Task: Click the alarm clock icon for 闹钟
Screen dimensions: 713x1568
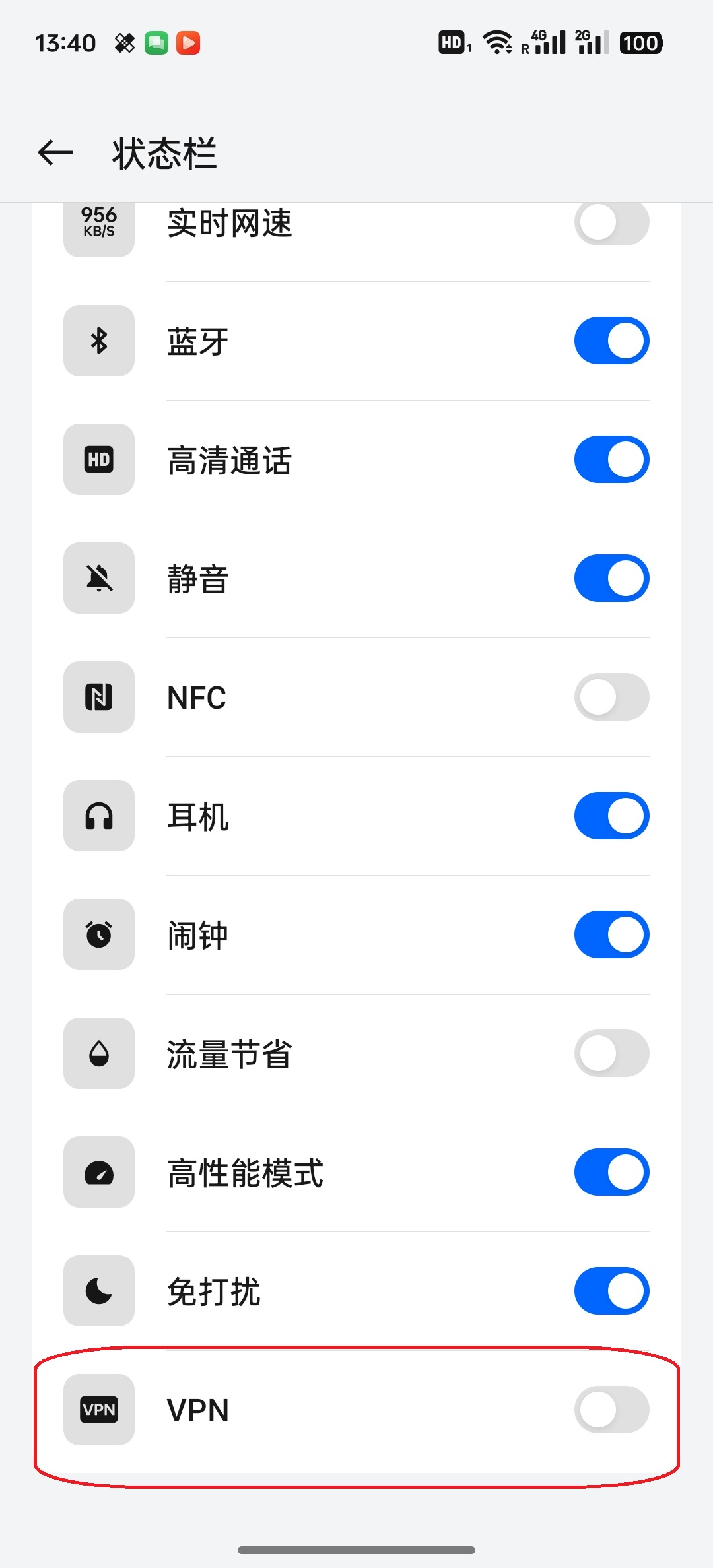Action: point(98,934)
